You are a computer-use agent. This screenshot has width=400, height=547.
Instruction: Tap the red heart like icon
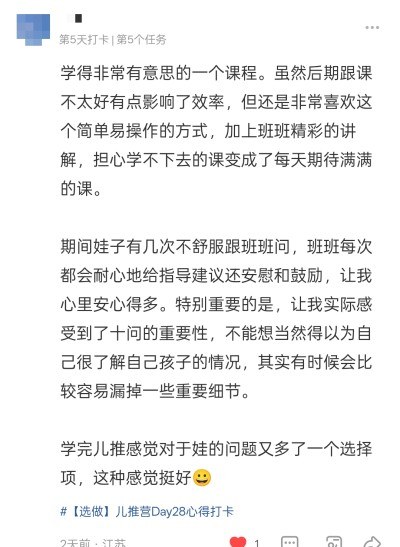point(238,542)
